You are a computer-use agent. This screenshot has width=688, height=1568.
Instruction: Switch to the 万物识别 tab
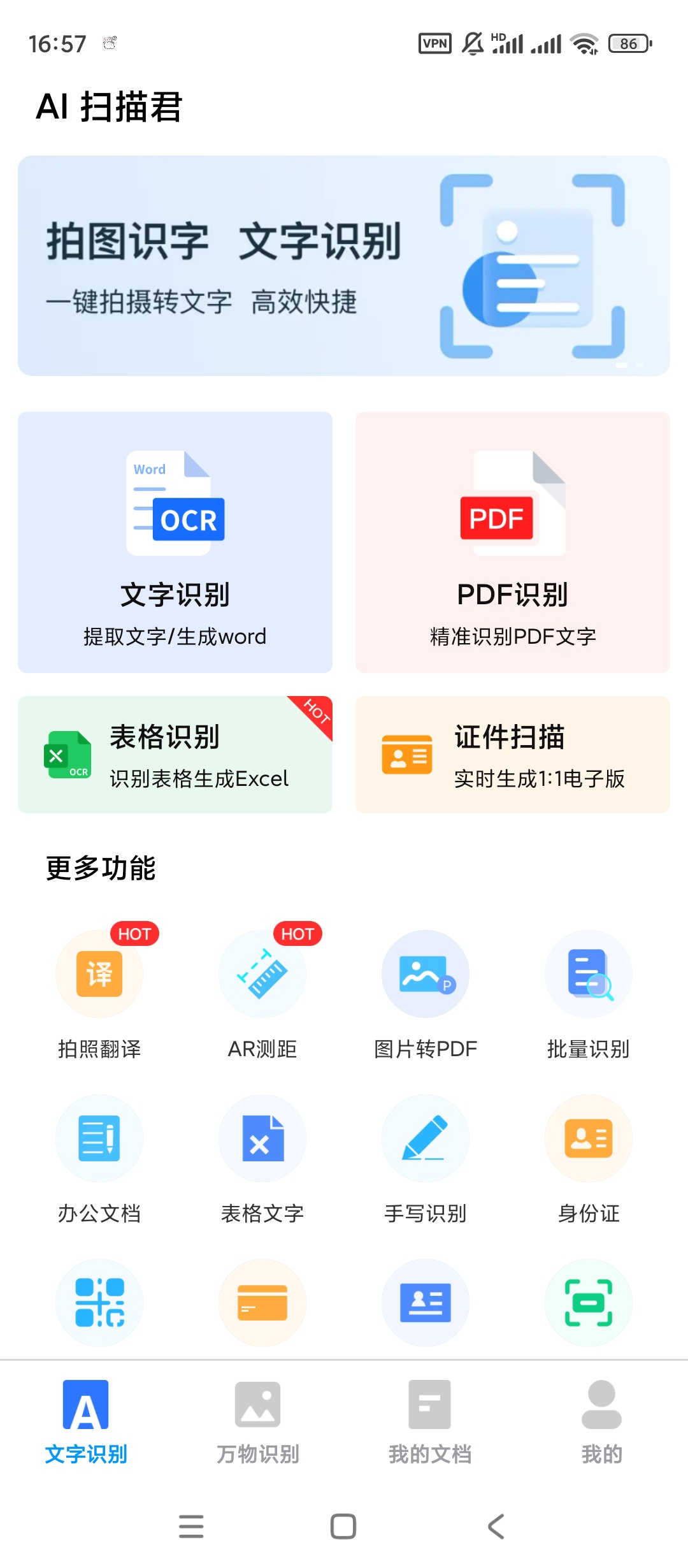click(257, 1421)
